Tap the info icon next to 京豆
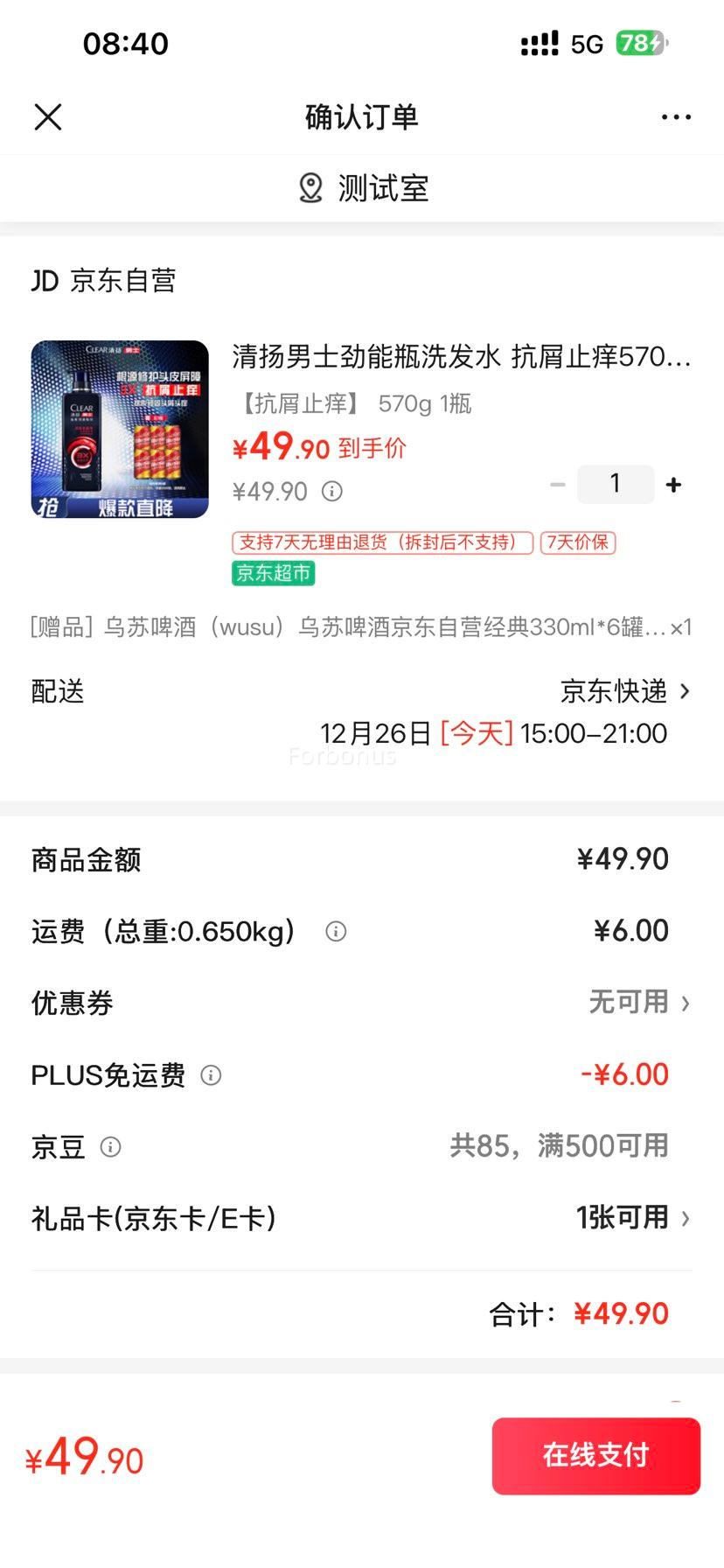This screenshot has height=1568, width=724. pyautogui.click(x=111, y=1147)
